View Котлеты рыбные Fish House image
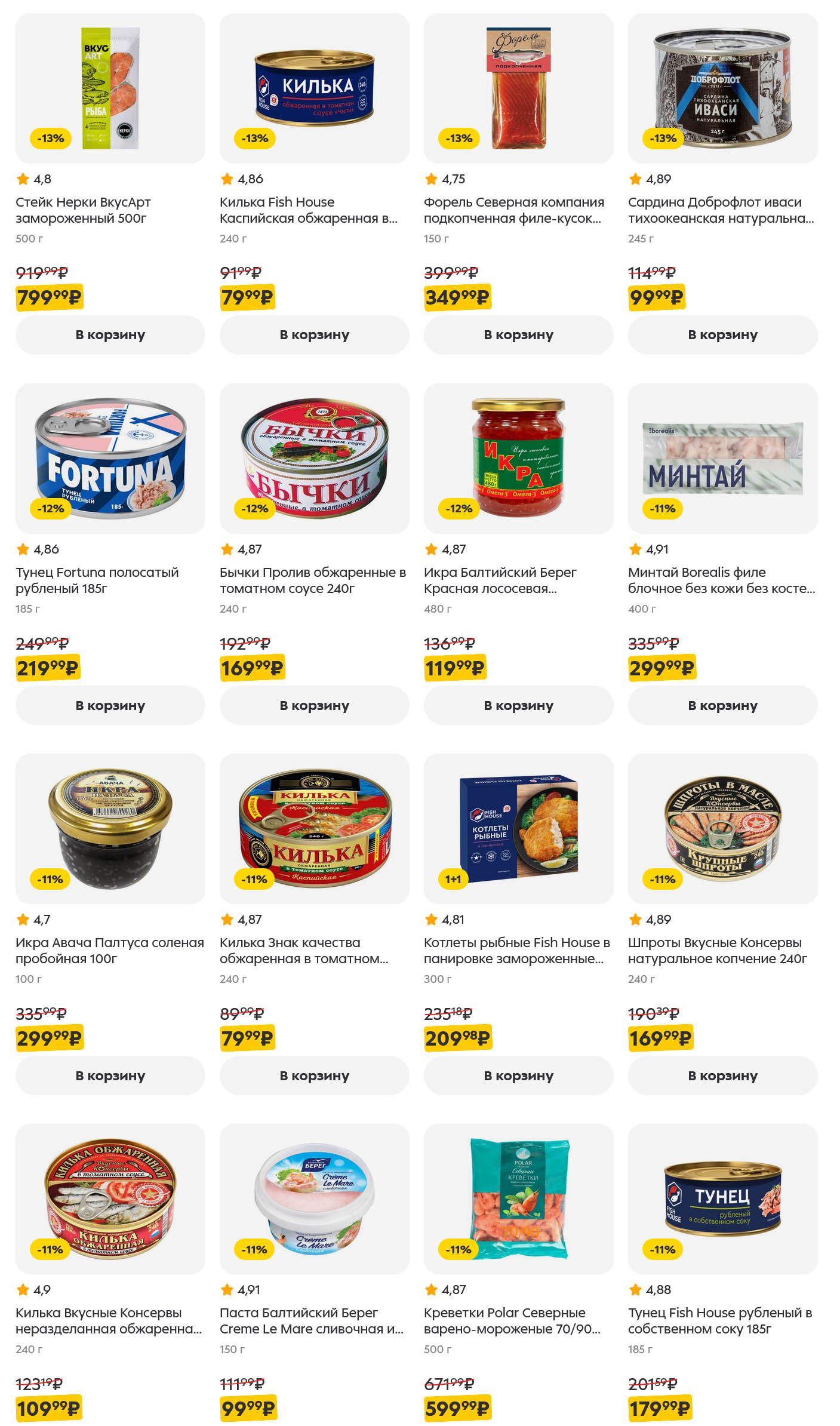The height and width of the screenshot is (1426, 840). (518, 829)
